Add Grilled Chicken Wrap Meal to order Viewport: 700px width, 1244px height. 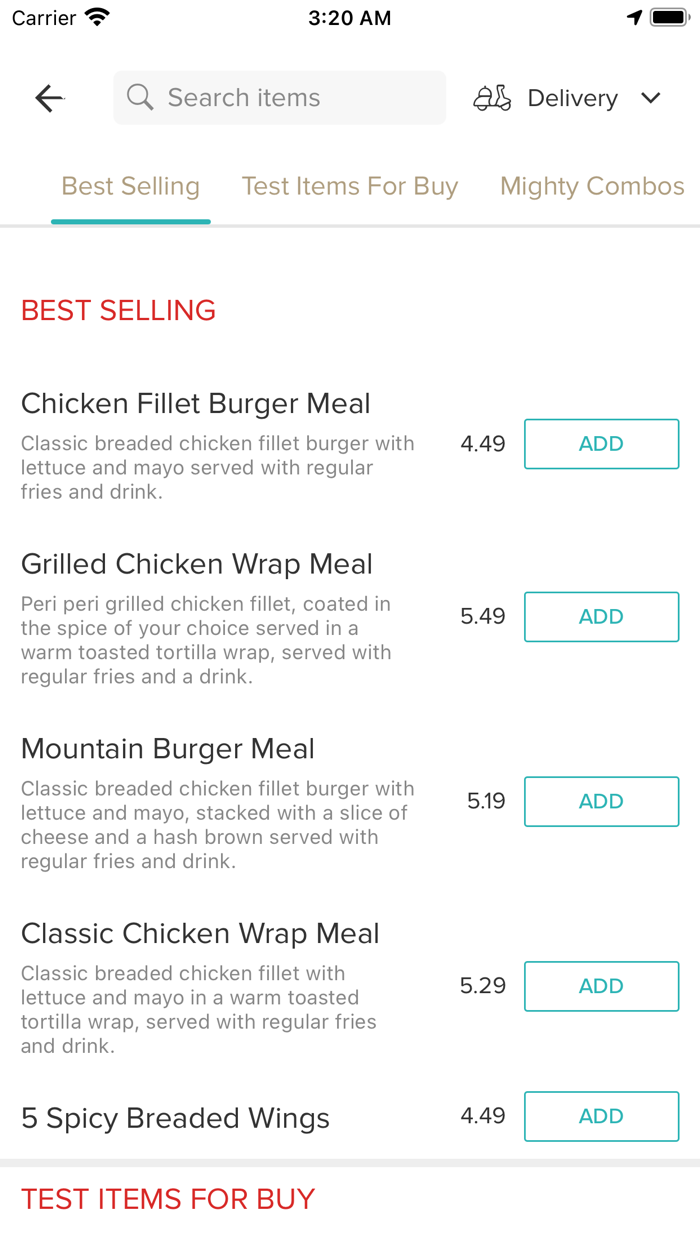pos(601,617)
